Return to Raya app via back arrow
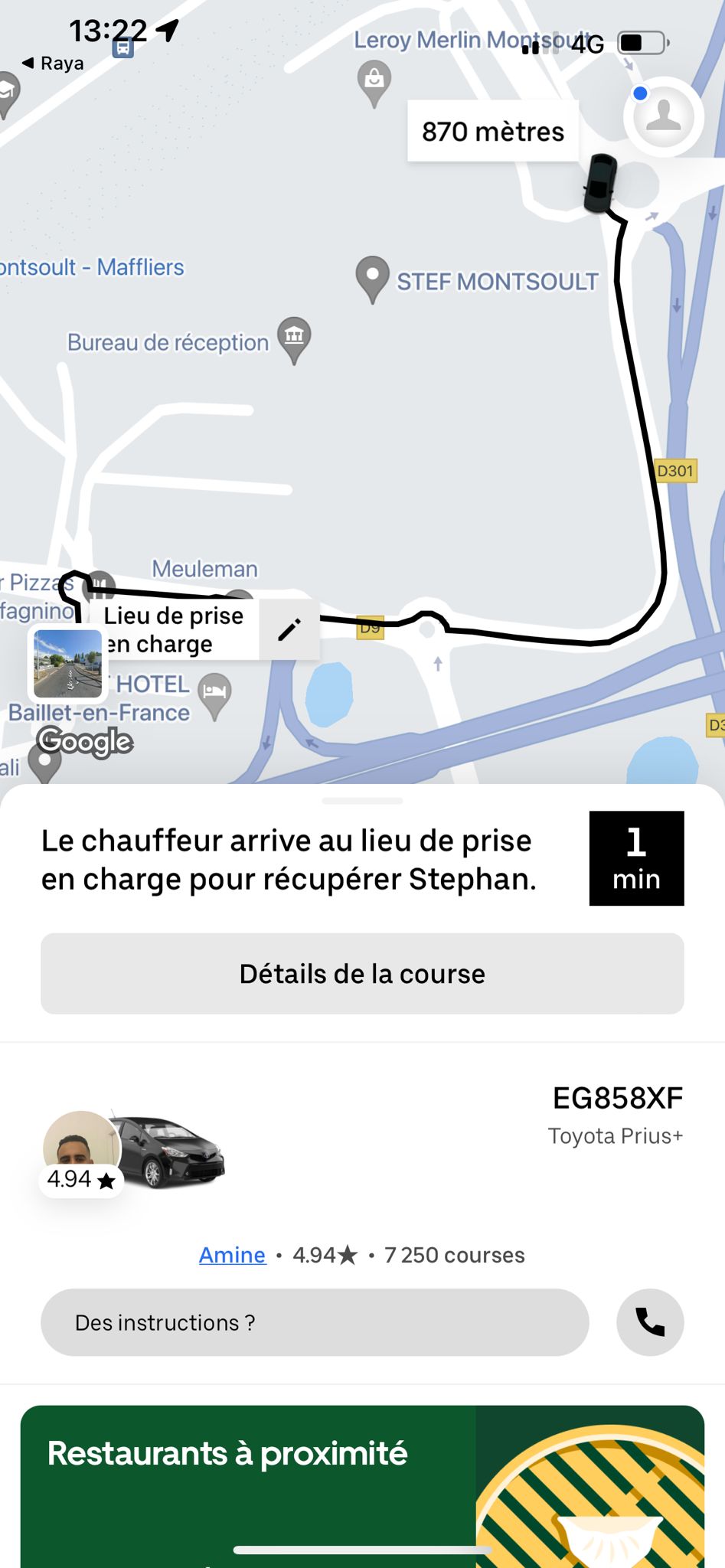 coord(52,63)
